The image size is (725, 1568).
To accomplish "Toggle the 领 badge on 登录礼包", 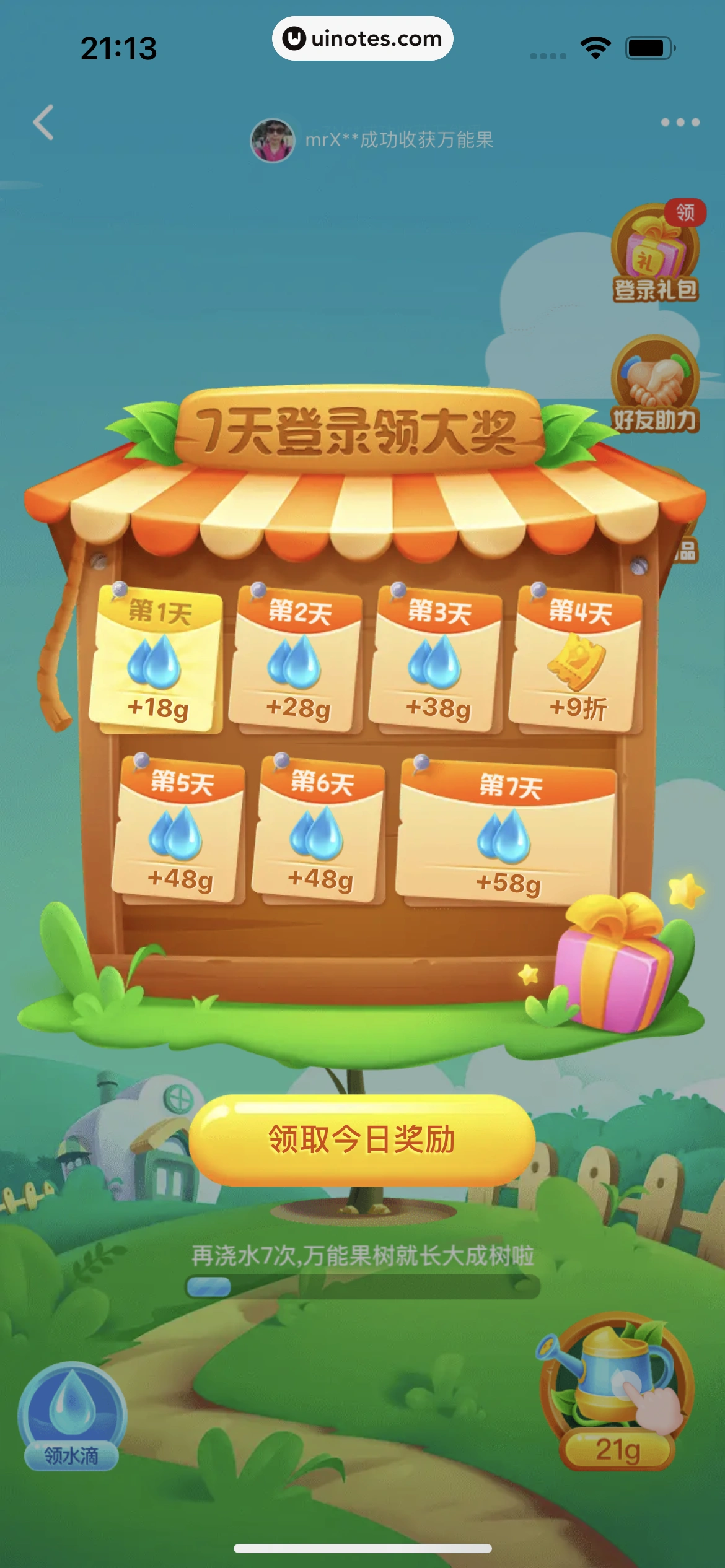I will coord(686,211).
